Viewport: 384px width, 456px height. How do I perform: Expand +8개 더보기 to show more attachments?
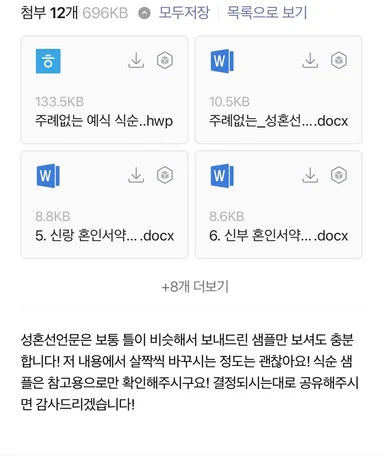[195, 286]
